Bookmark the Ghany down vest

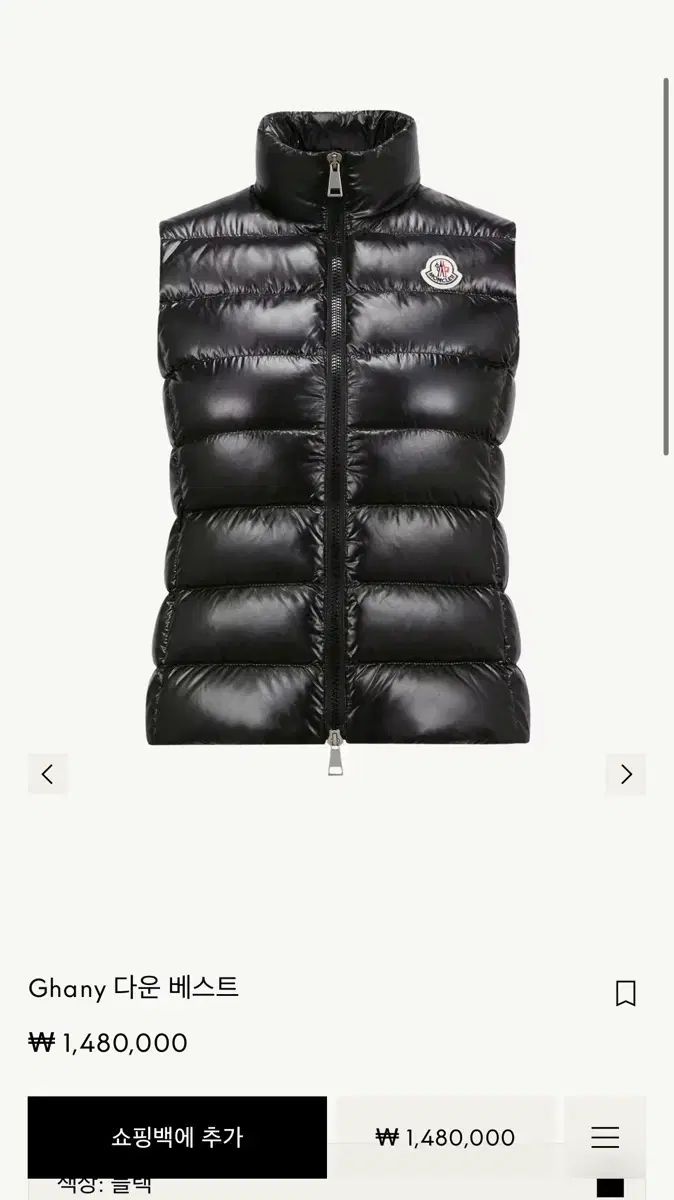(x=626, y=993)
